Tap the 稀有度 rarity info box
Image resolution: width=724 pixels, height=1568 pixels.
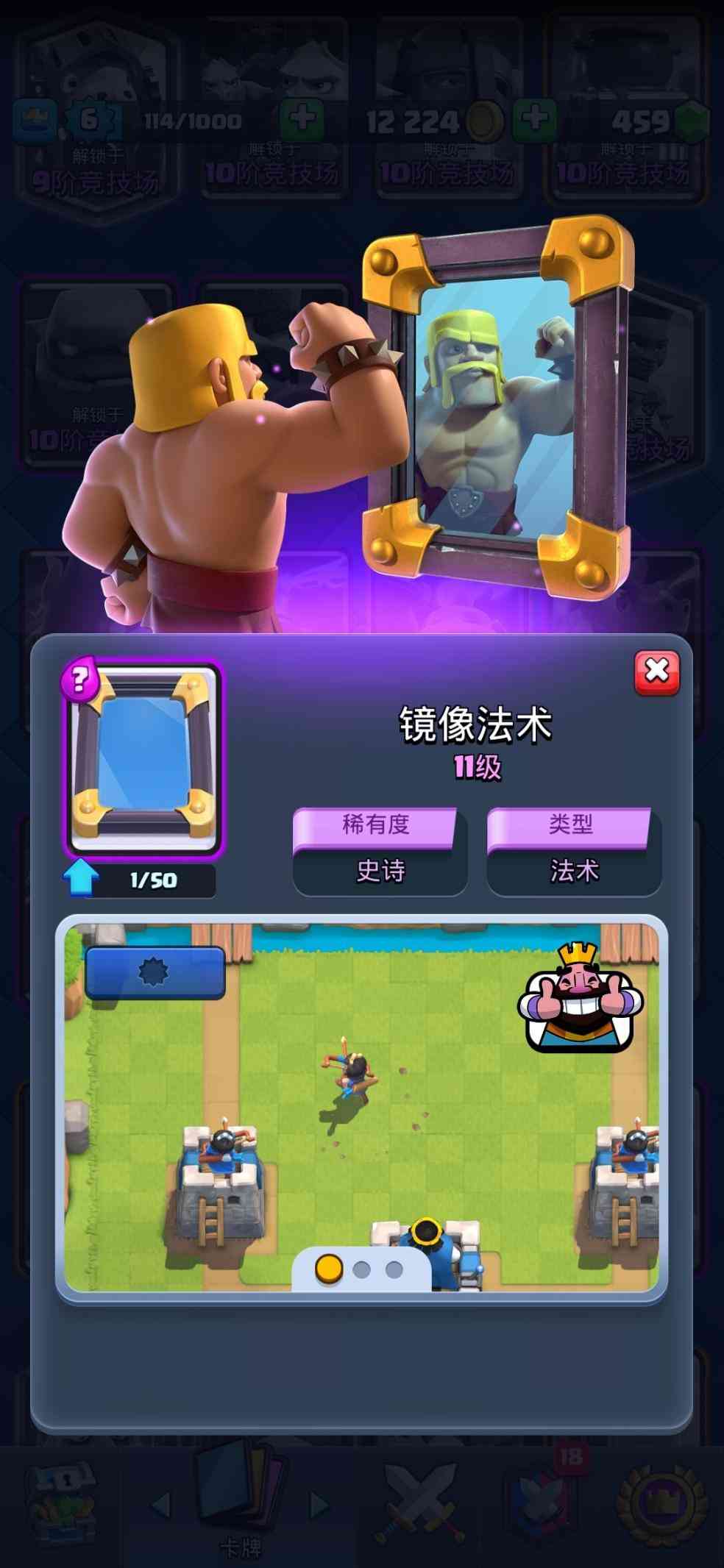pos(380,852)
